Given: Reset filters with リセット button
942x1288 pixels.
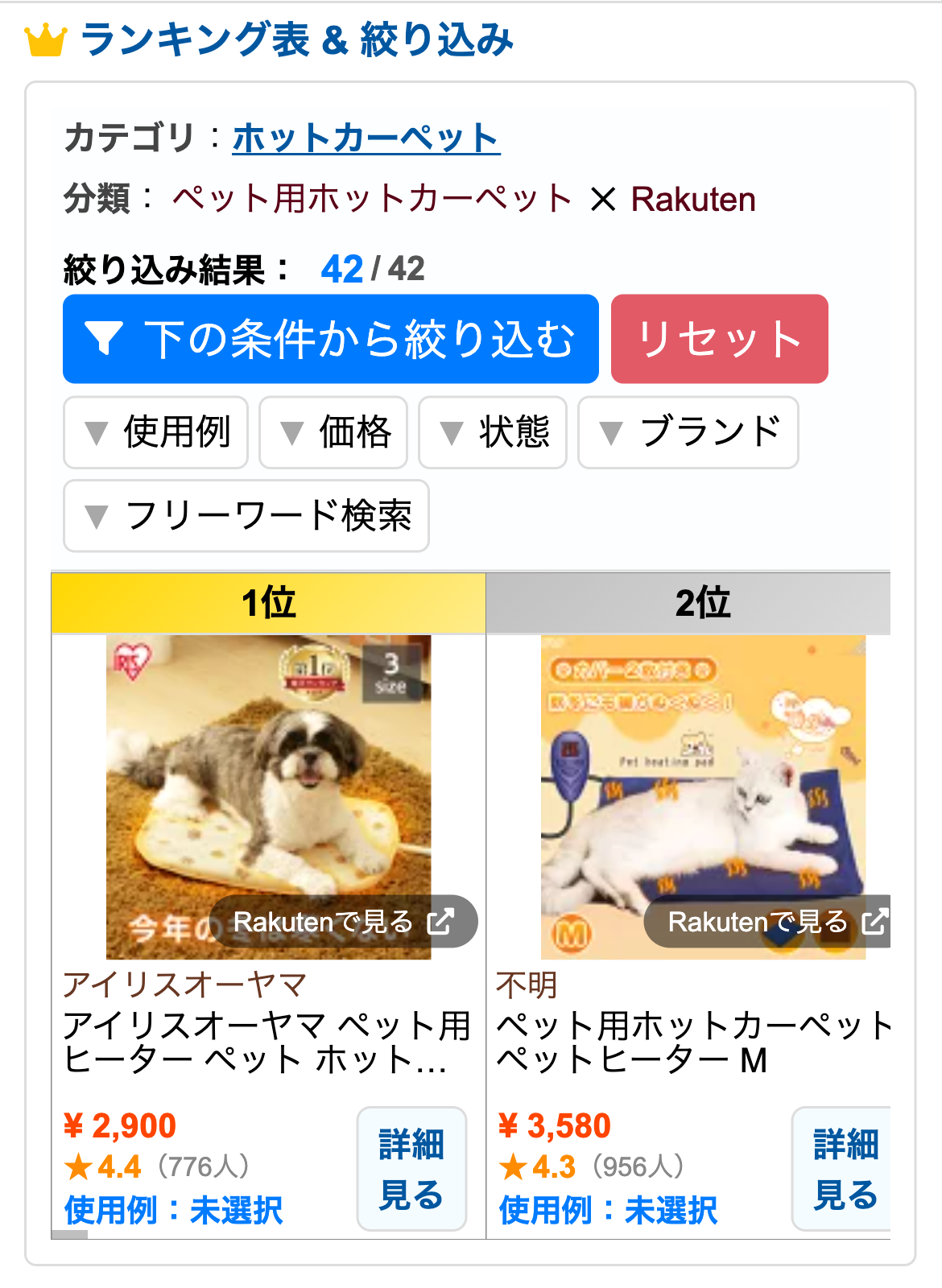Looking at the screenshot, I should pyautogui.click(x=719, y=339).
